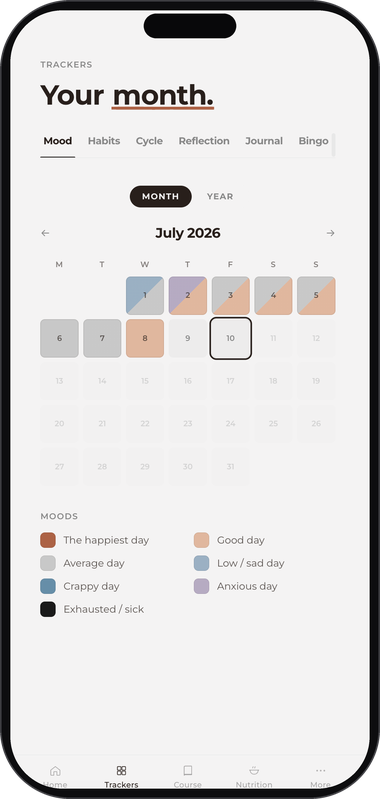Image resolution: width=380 pixels, height=799 pixels.
Task: Go to the next month arrow
Action: coord(331,233)
